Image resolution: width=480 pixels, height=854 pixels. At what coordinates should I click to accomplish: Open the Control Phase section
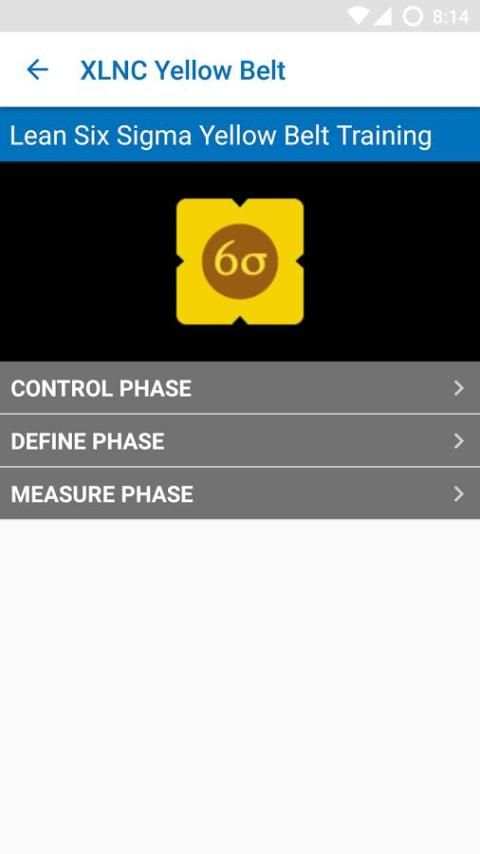(x=240, y=388)
